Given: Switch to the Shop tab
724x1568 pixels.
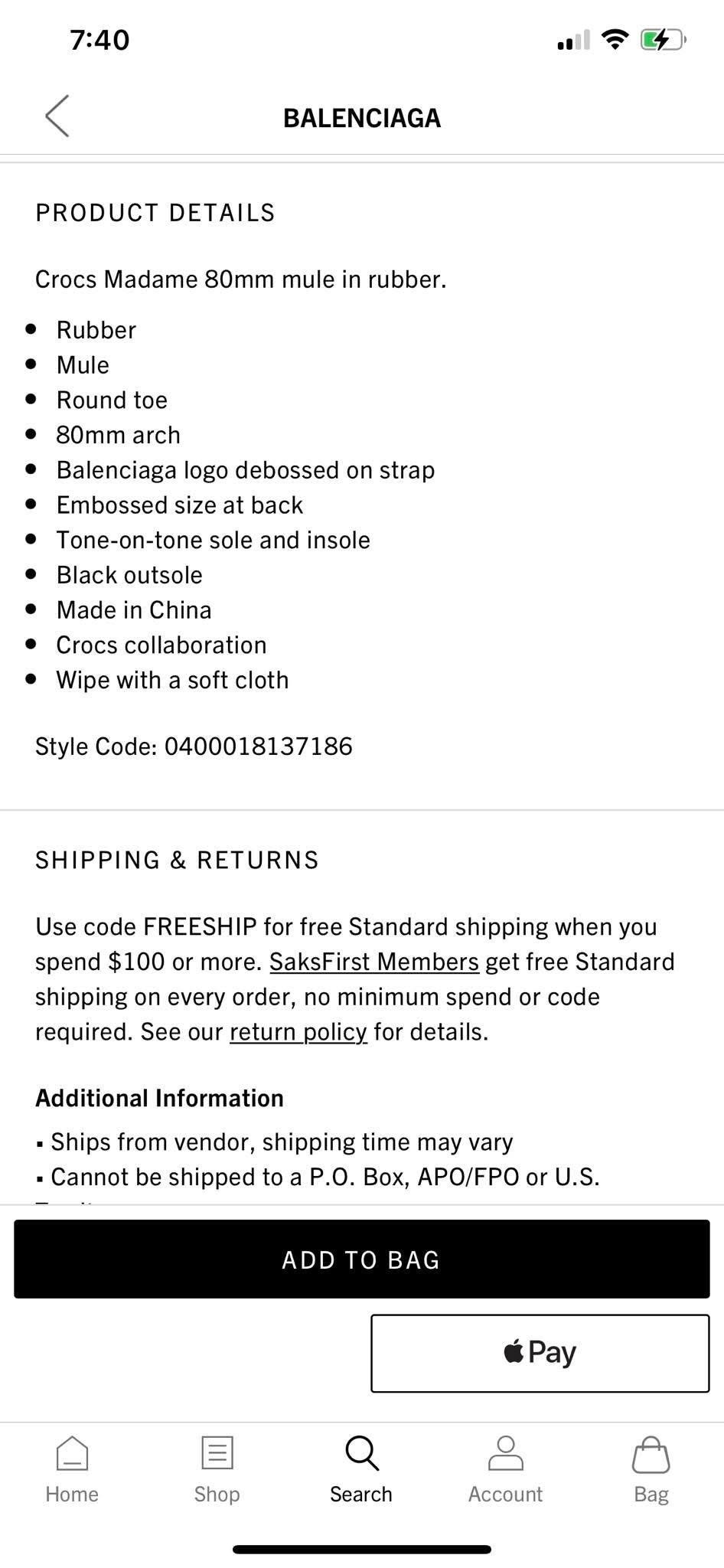Looking at the screenshot, I should coord(217,1470).
